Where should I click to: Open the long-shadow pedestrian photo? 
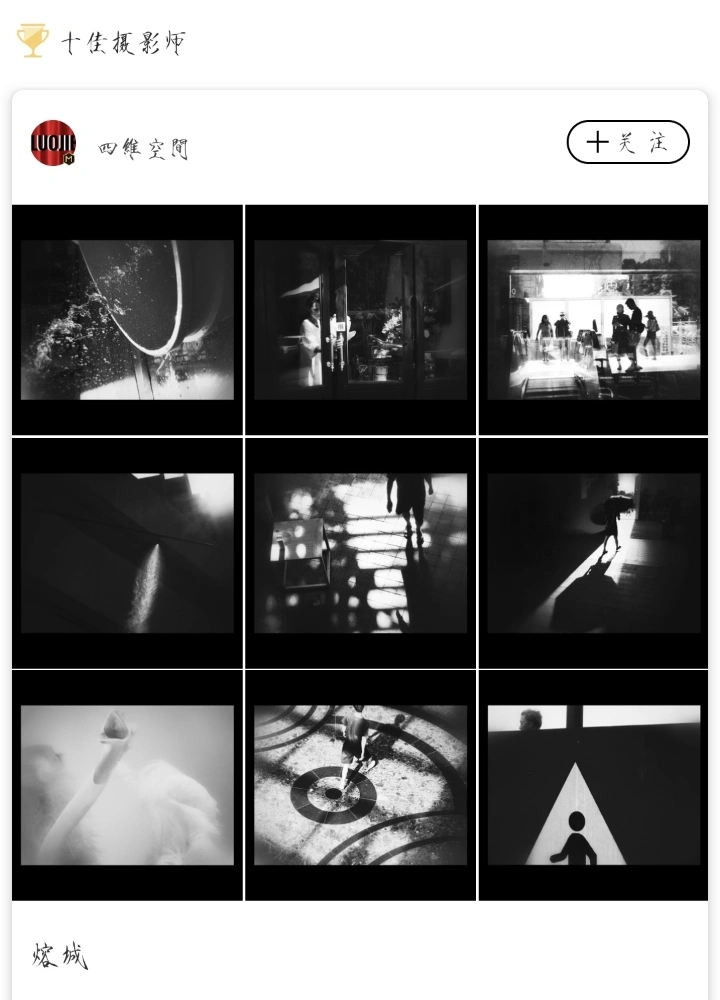coord(593,553)
